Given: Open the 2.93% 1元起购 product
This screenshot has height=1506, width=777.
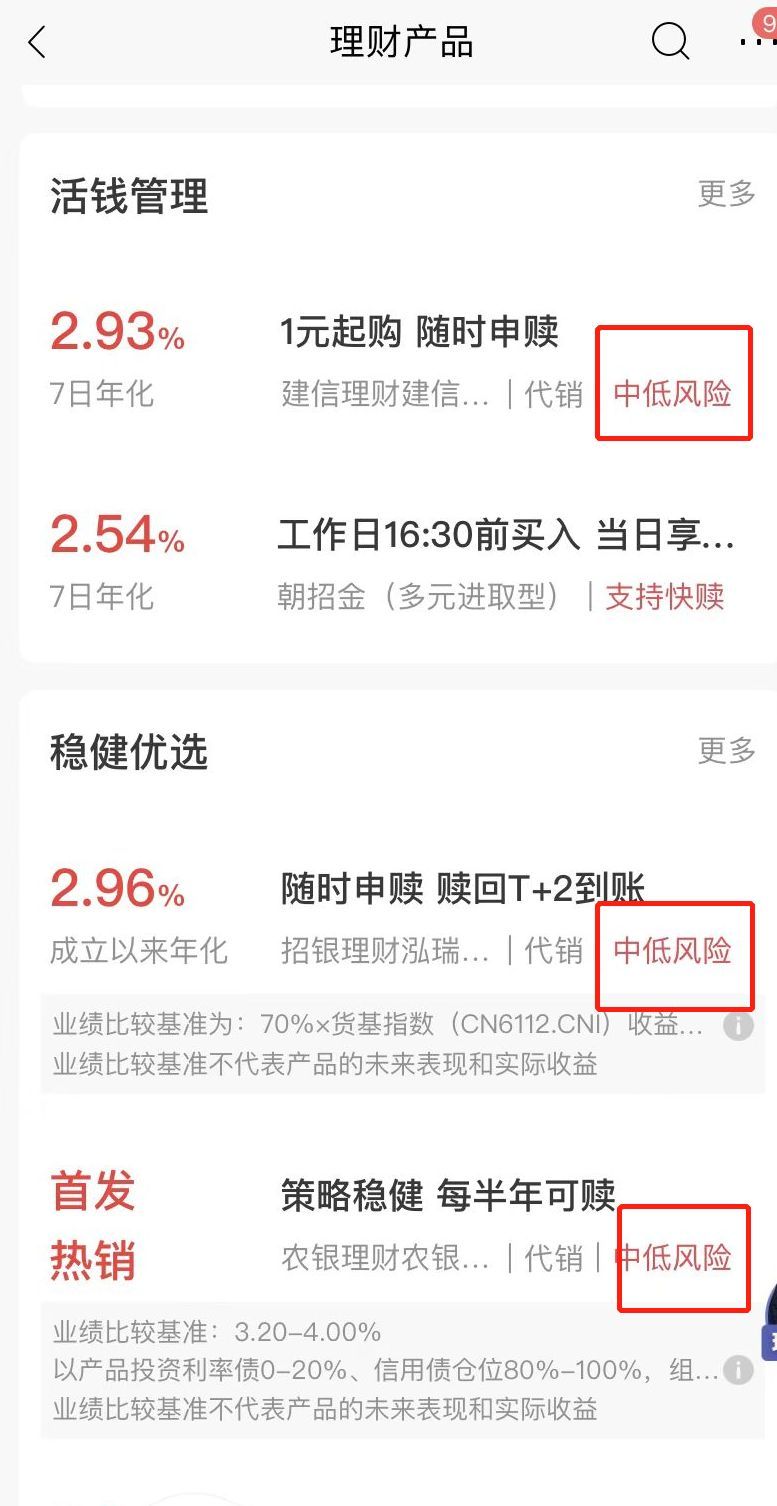Looking at the screenshot, I should click(x=418, y=333).
